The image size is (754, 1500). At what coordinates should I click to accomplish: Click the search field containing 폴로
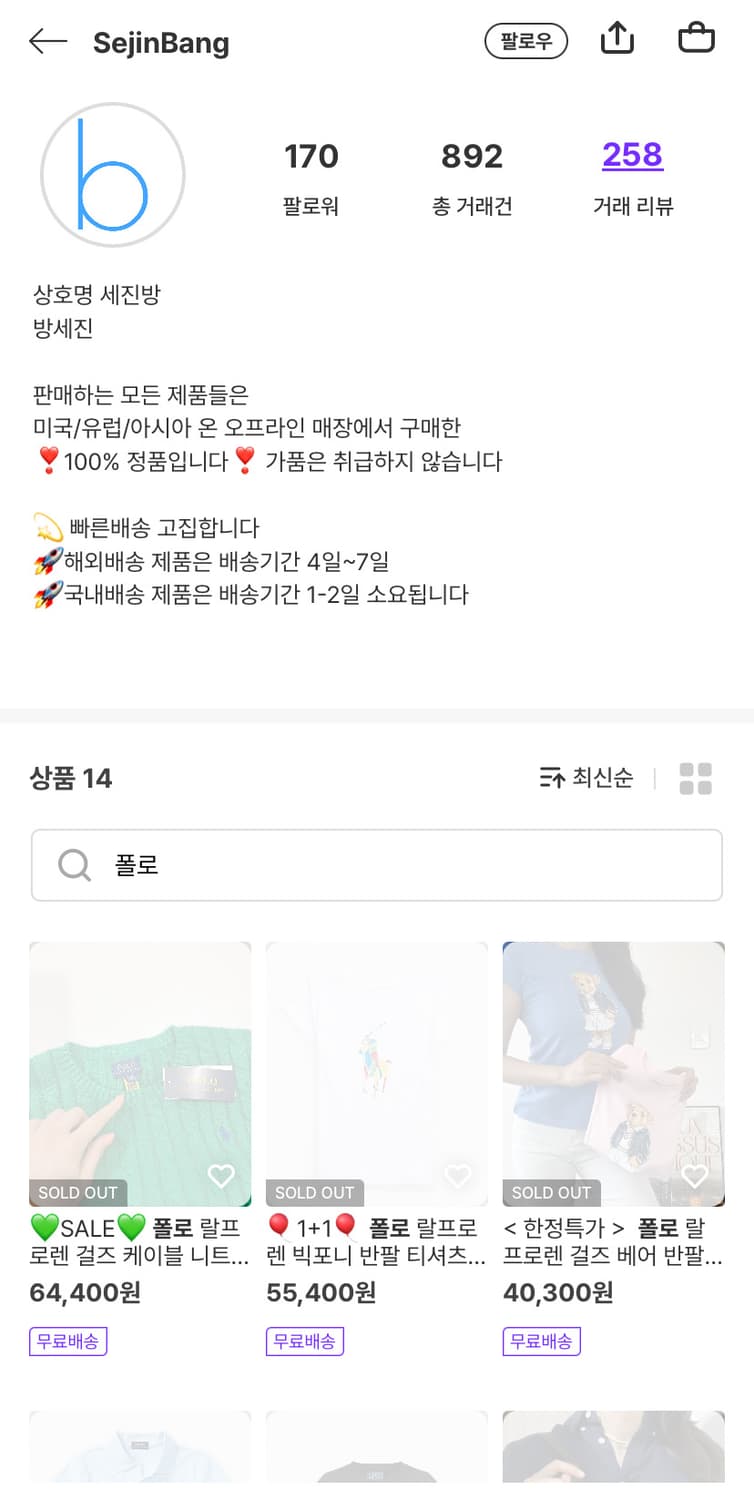tap(376, 866)
